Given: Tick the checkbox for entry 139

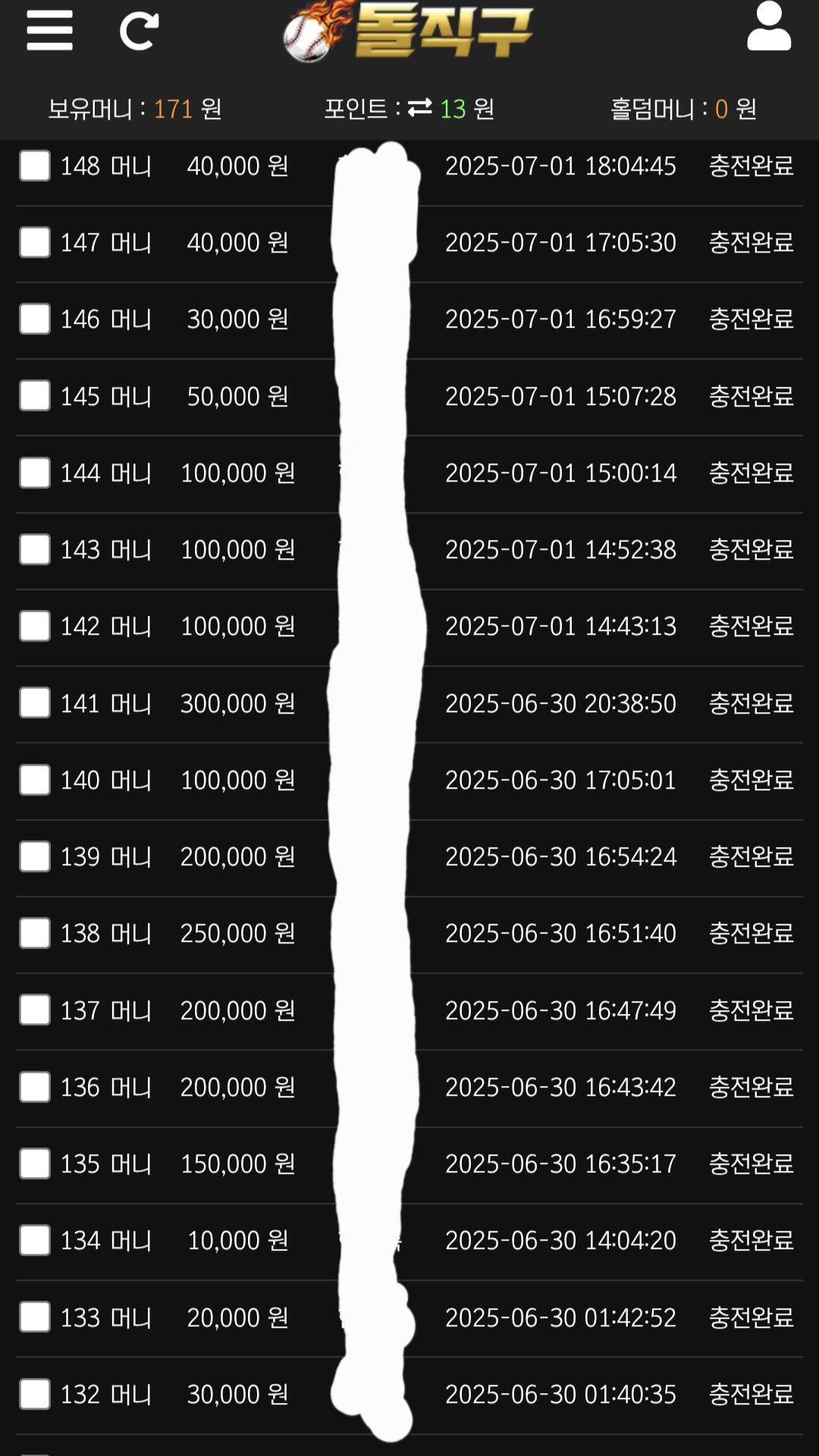Looking at the screenshot, I should [x=35, y=856].
